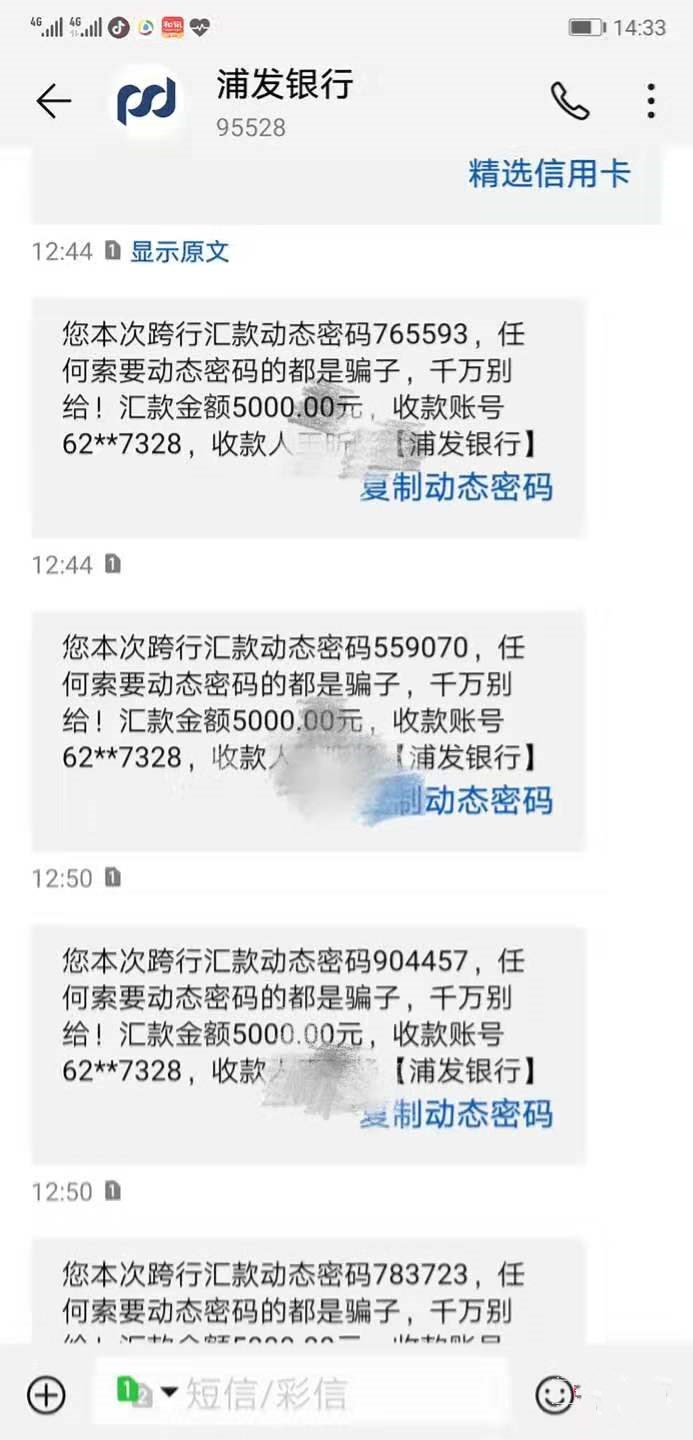Copy the dynamic password 904457
The width and height of the screenshot is (693, 1440).
[x=457, y=1114]
